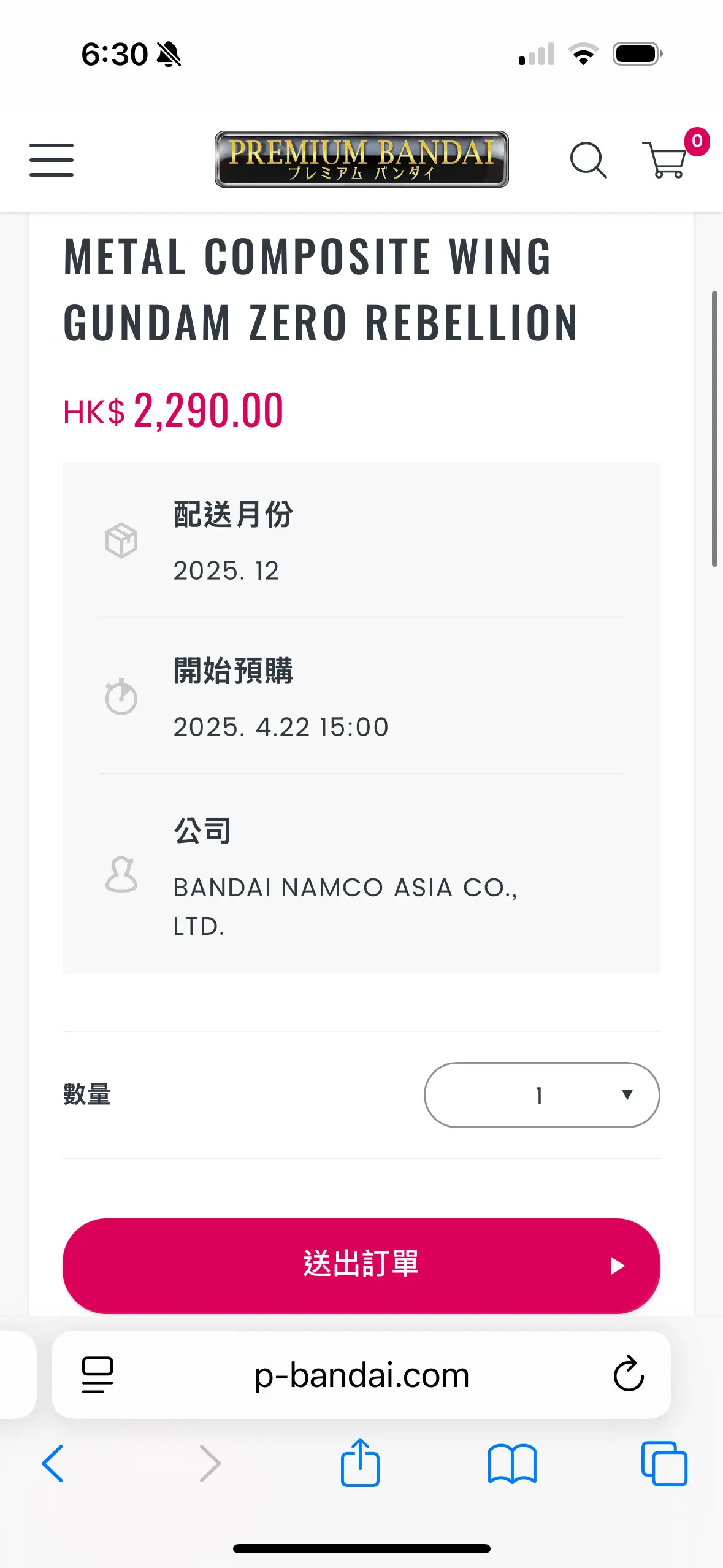Screen dimensions: 723x1568
Task: Open the search magnifier
Action: coord(588,160)
